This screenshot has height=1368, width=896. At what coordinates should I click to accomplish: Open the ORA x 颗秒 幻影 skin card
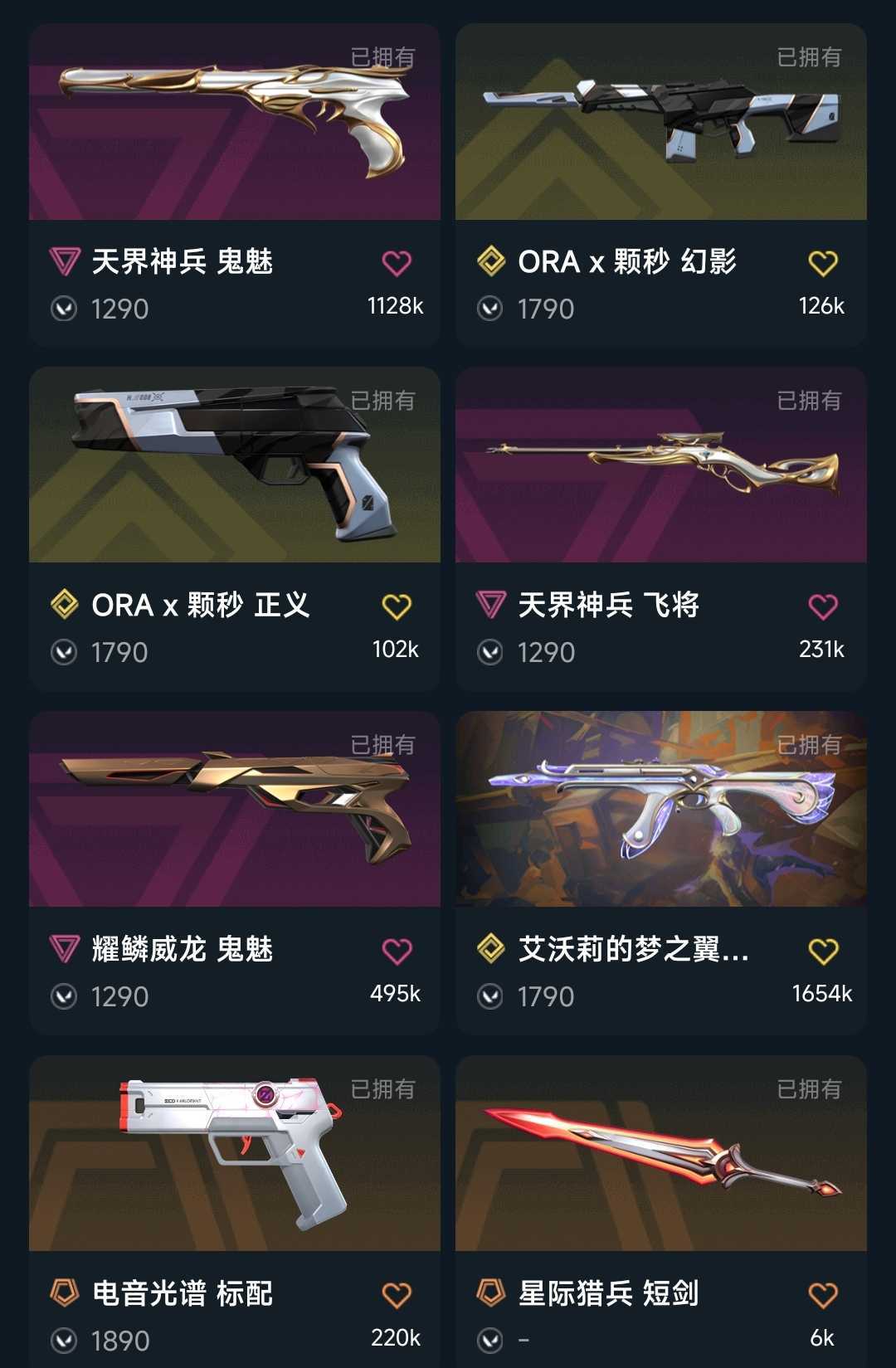pos(660,123)
